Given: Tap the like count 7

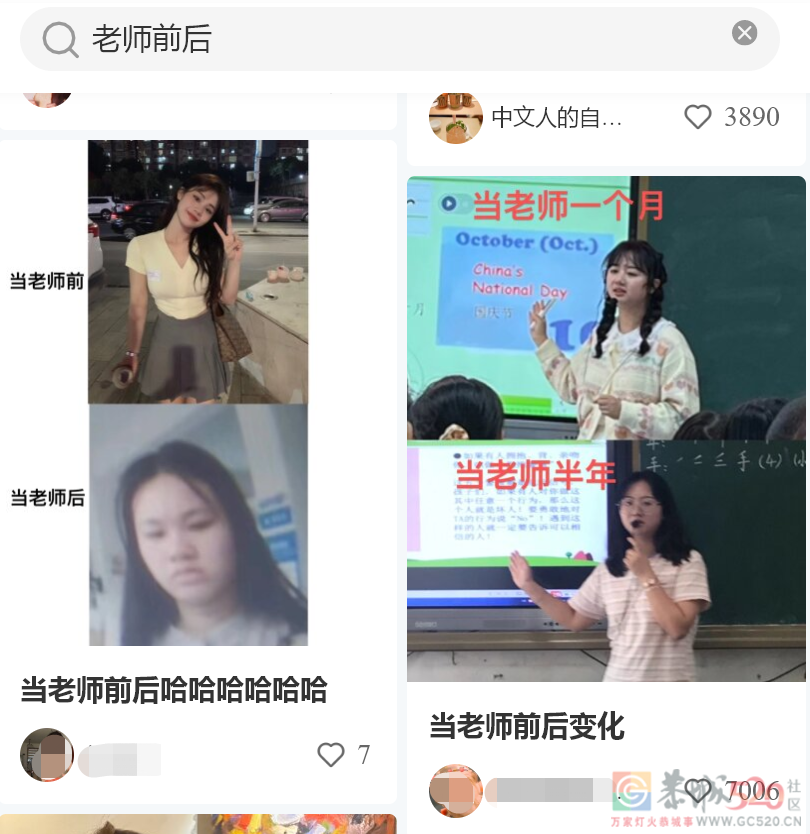Looking at the screenshot, I should [x=362, y=755].
